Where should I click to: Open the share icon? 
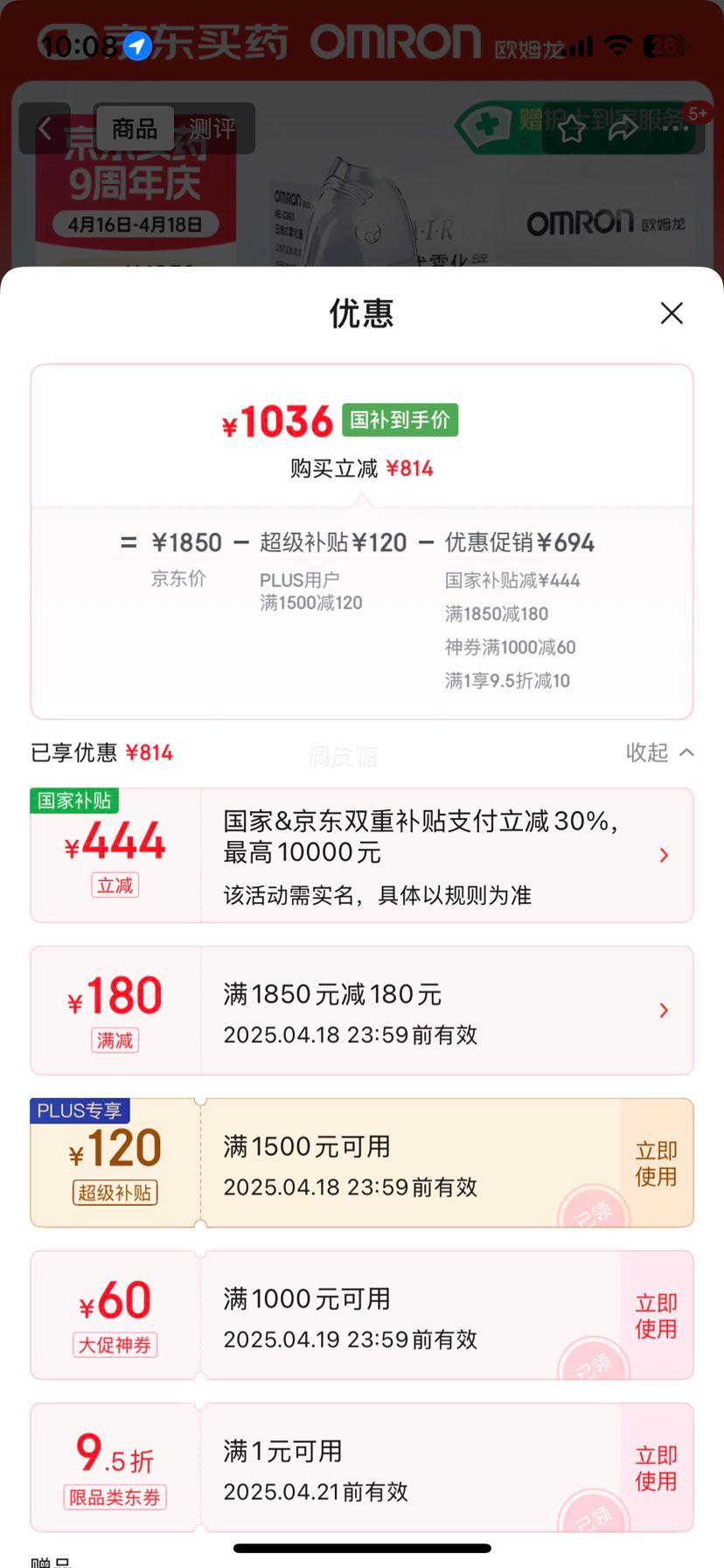pyautogui.click(x=623, y=128)
